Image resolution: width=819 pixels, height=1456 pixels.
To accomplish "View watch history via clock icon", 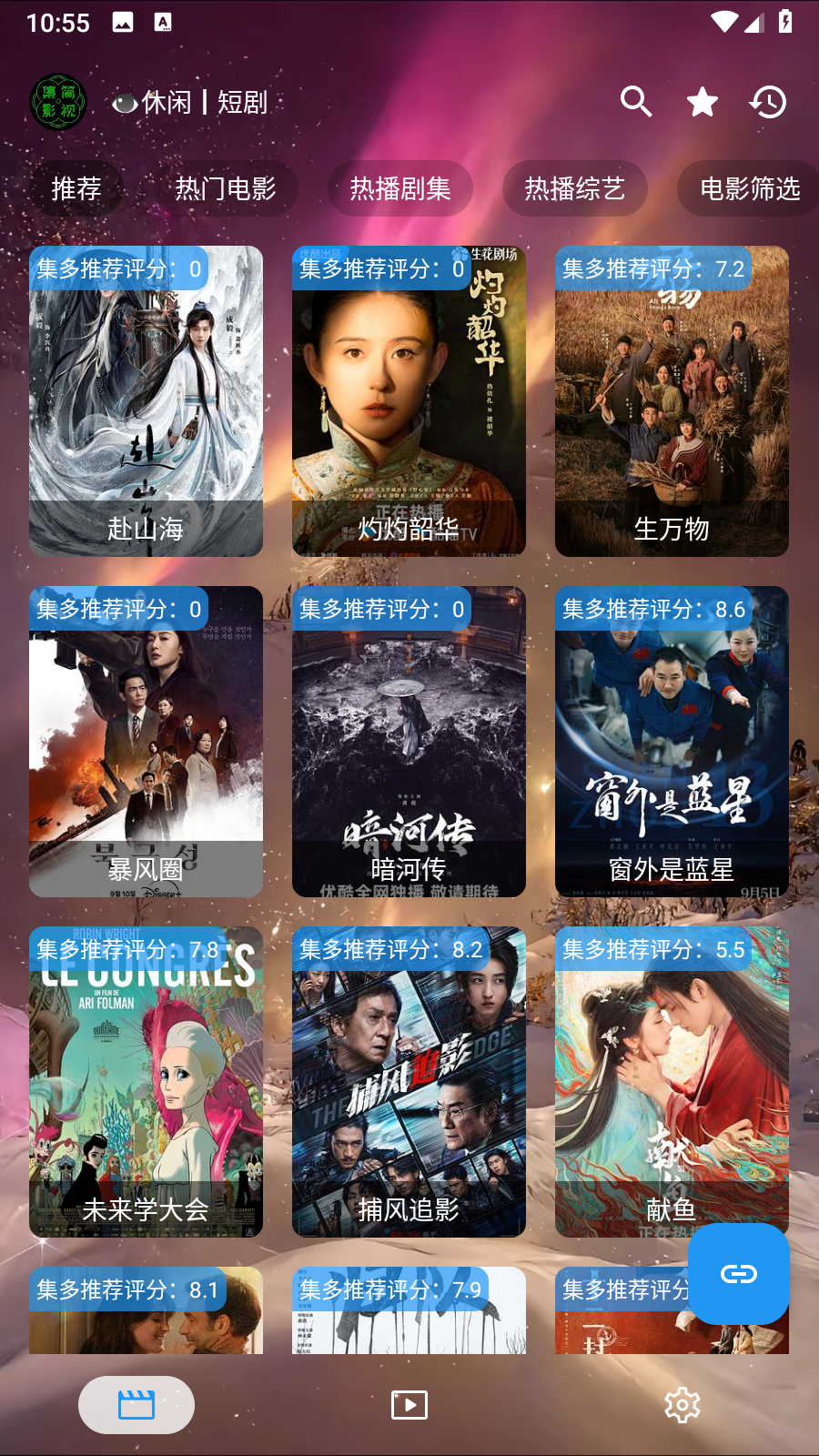I will point(768,102).
